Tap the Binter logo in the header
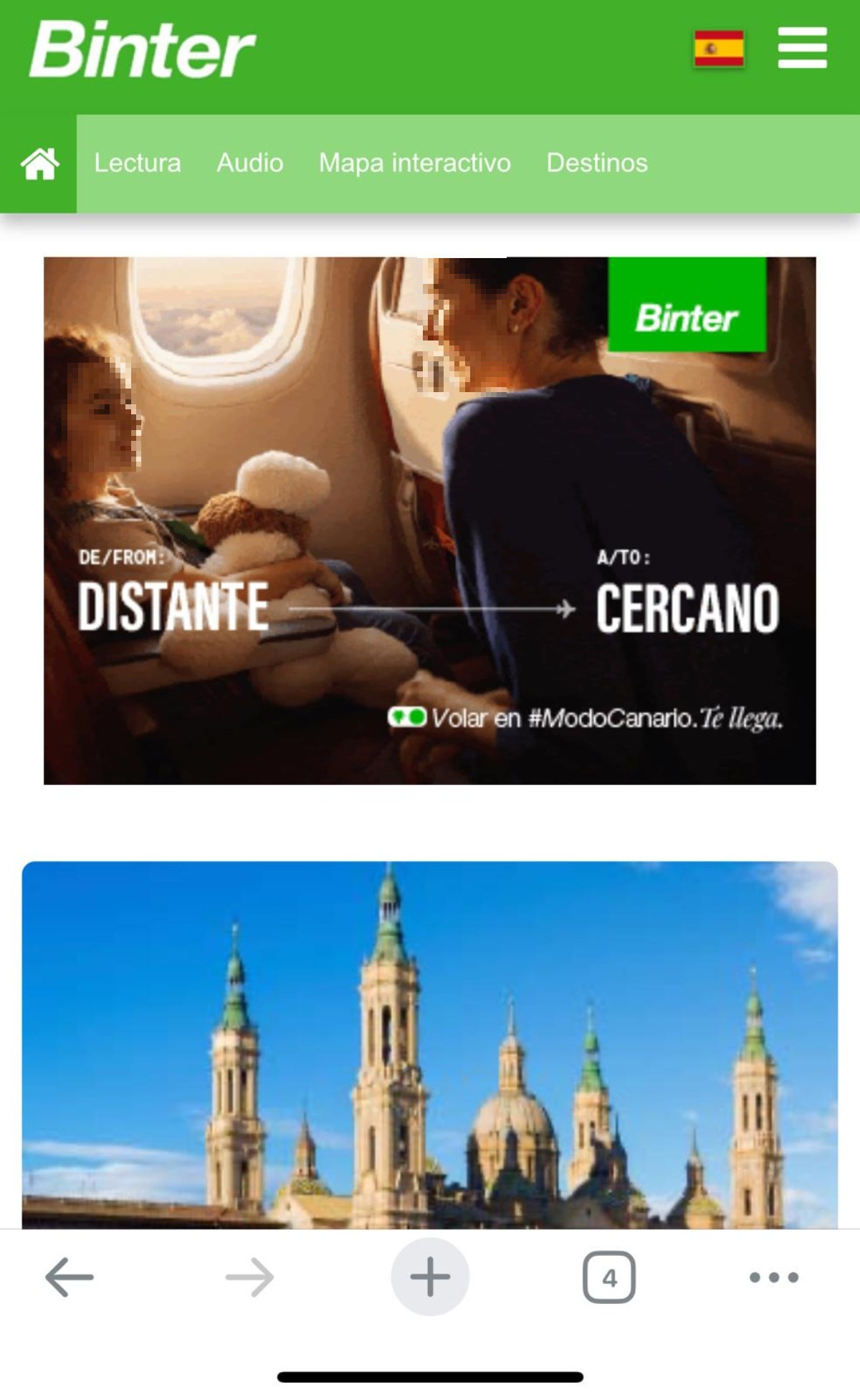The image size is (860, 1400). tap(142, 49)
